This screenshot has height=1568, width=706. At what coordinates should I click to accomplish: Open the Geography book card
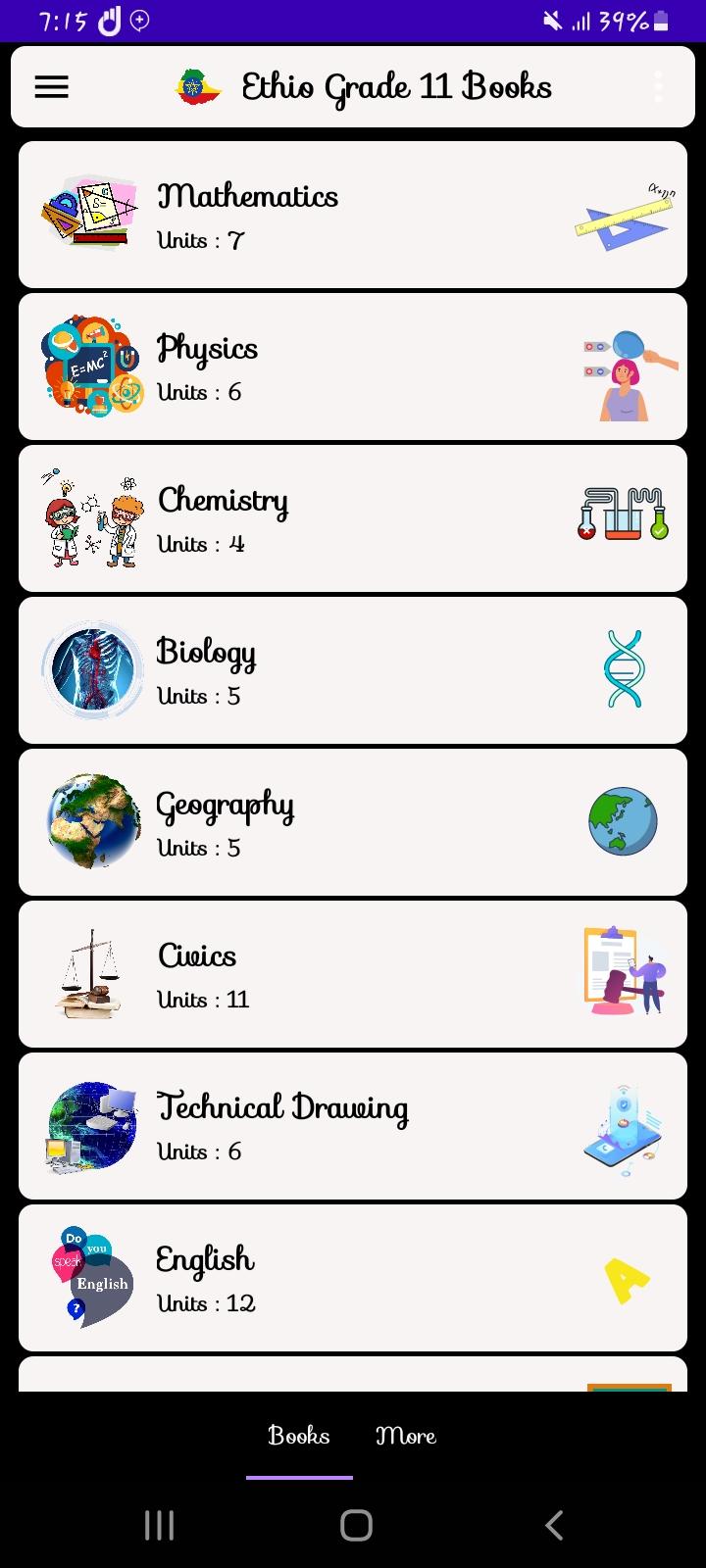pos(353,822)
